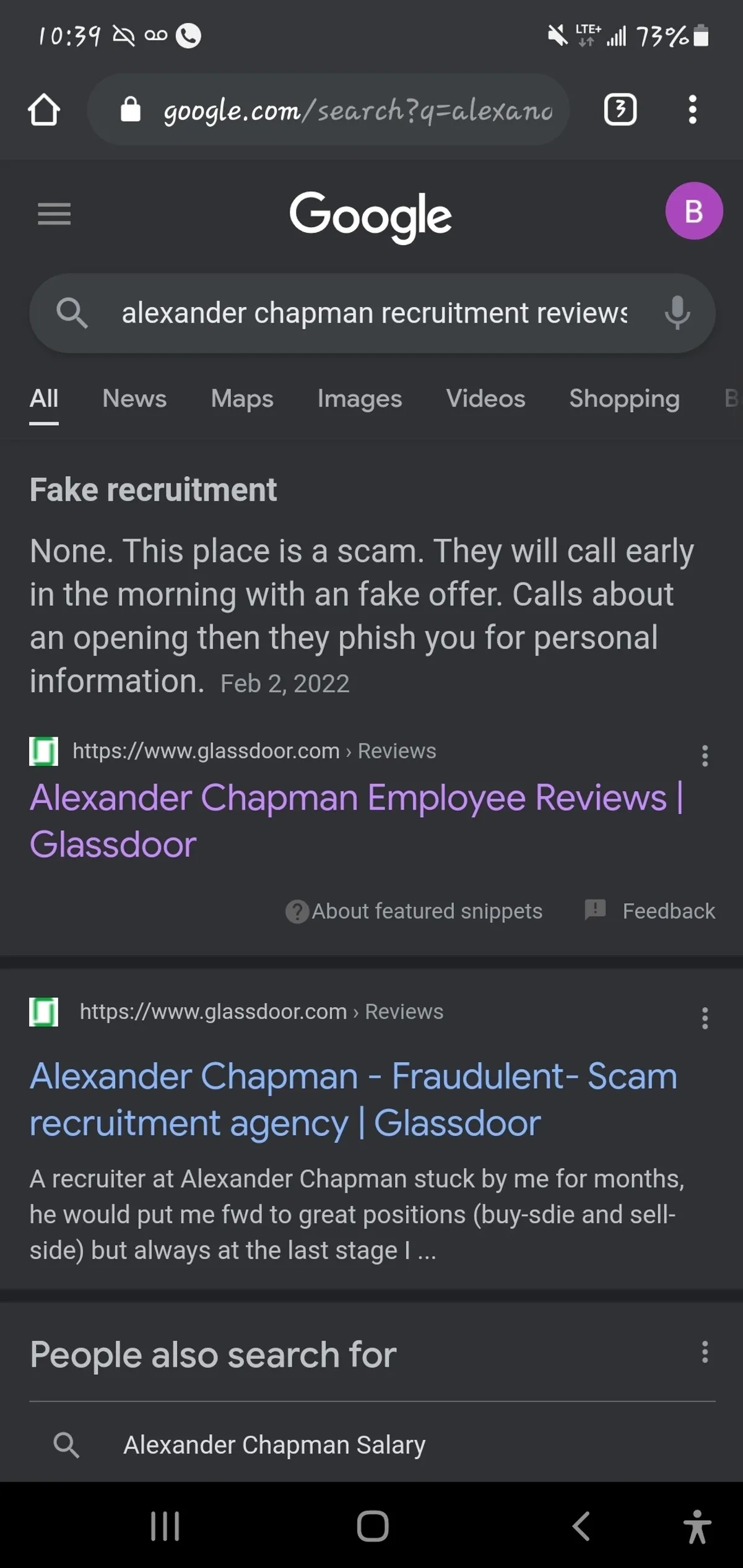
Task: Open the tab switcher showing 3 tabs
Action: pos(620,110)
